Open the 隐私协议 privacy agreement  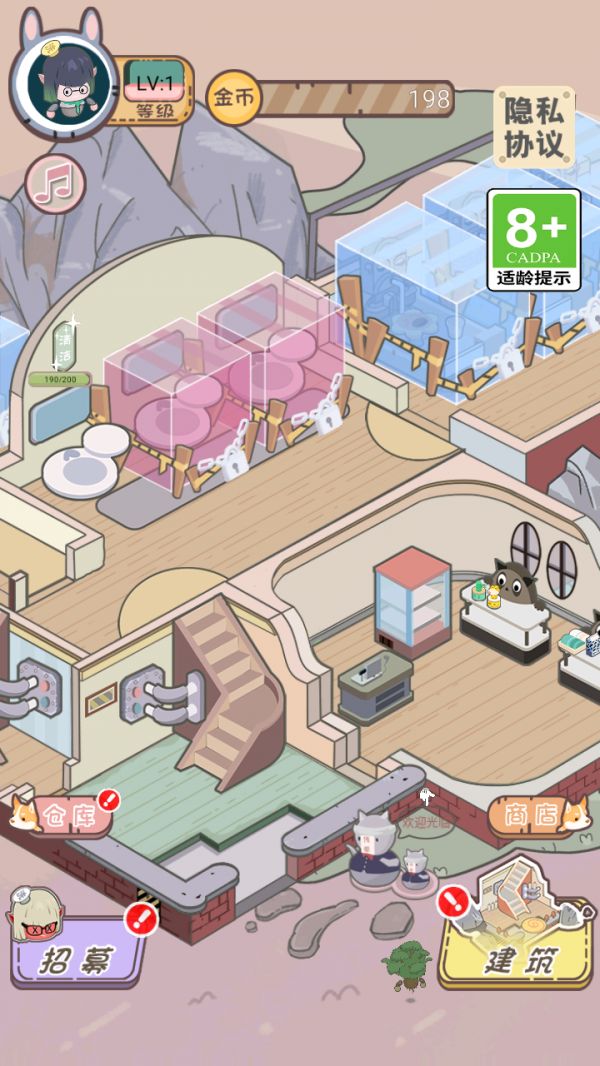pyautogui.click(x=534, y=127)
